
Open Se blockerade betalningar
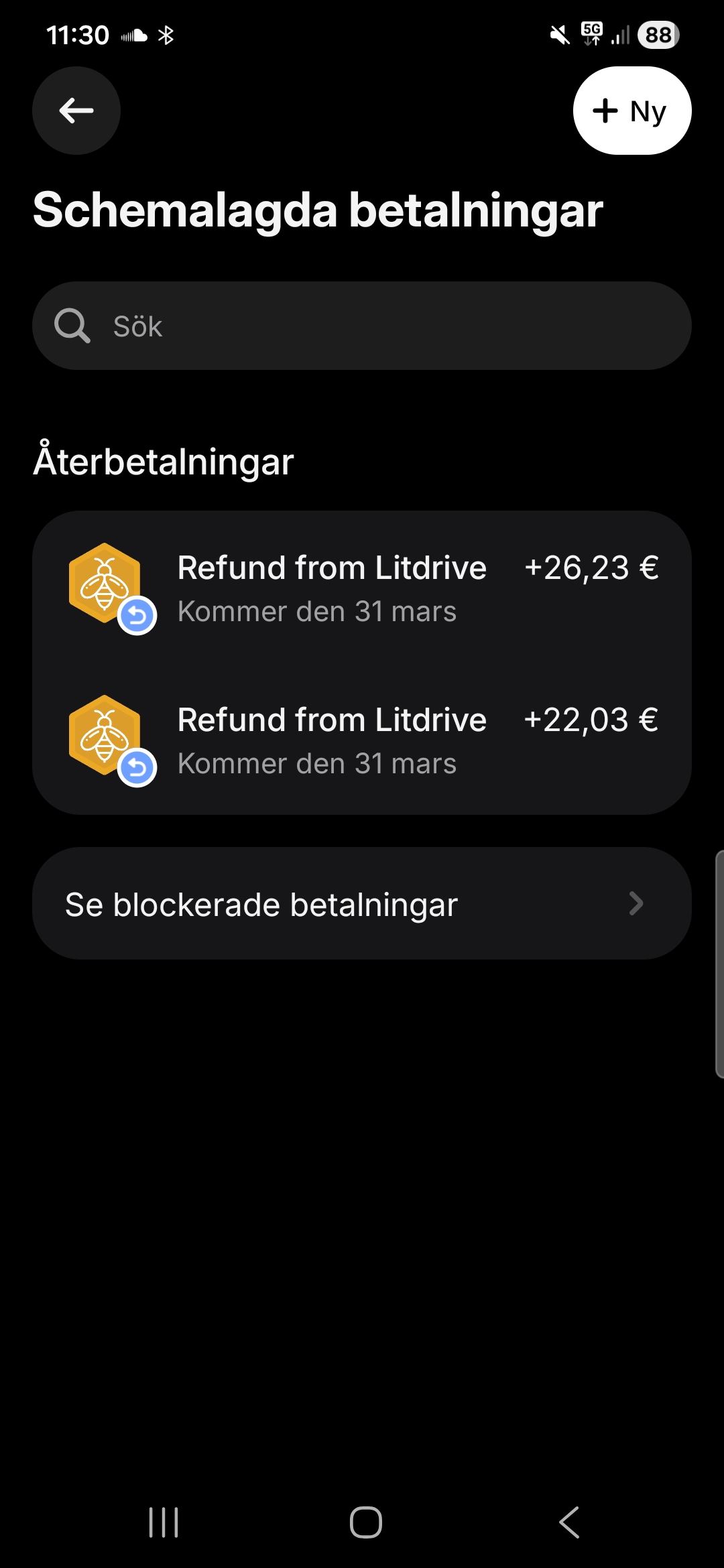tap(362, 903)
